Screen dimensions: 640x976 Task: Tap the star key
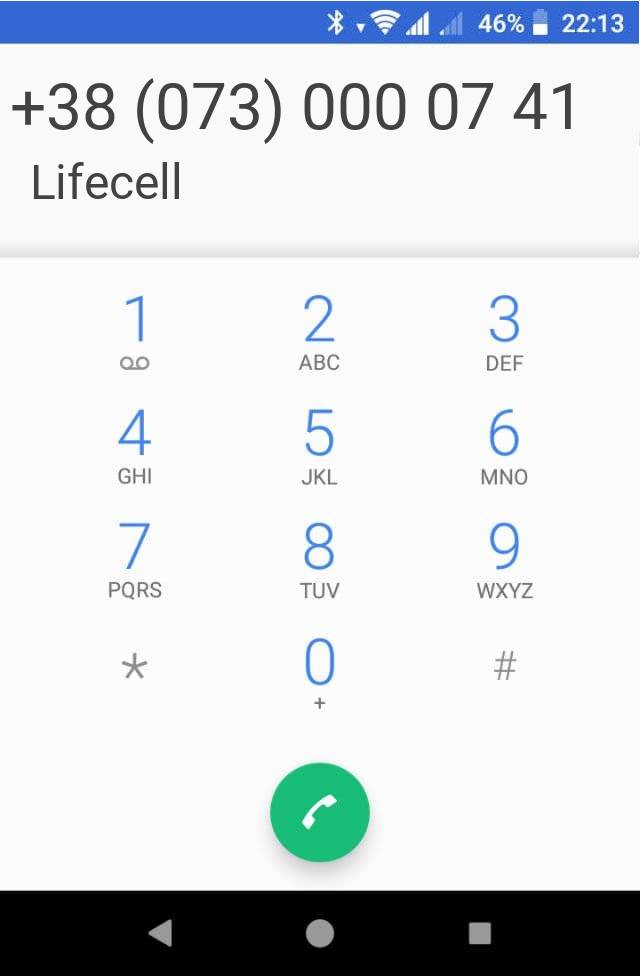pos(134,667)
